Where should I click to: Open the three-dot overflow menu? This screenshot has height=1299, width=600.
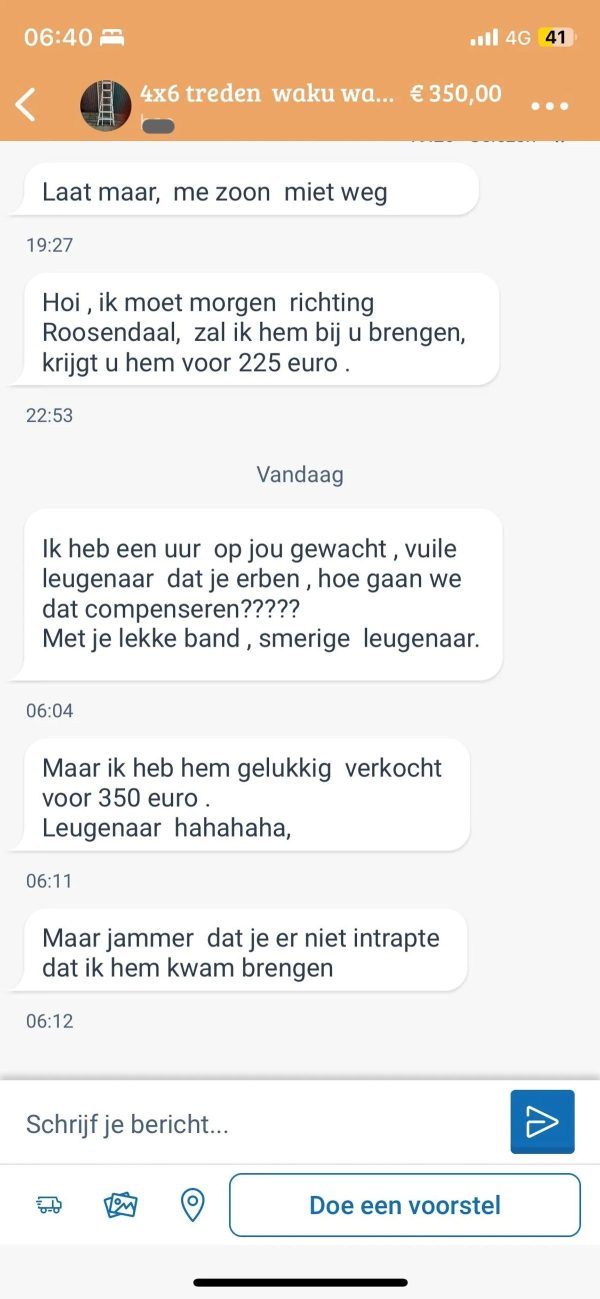pyautogui.click(x=549, y=106)
